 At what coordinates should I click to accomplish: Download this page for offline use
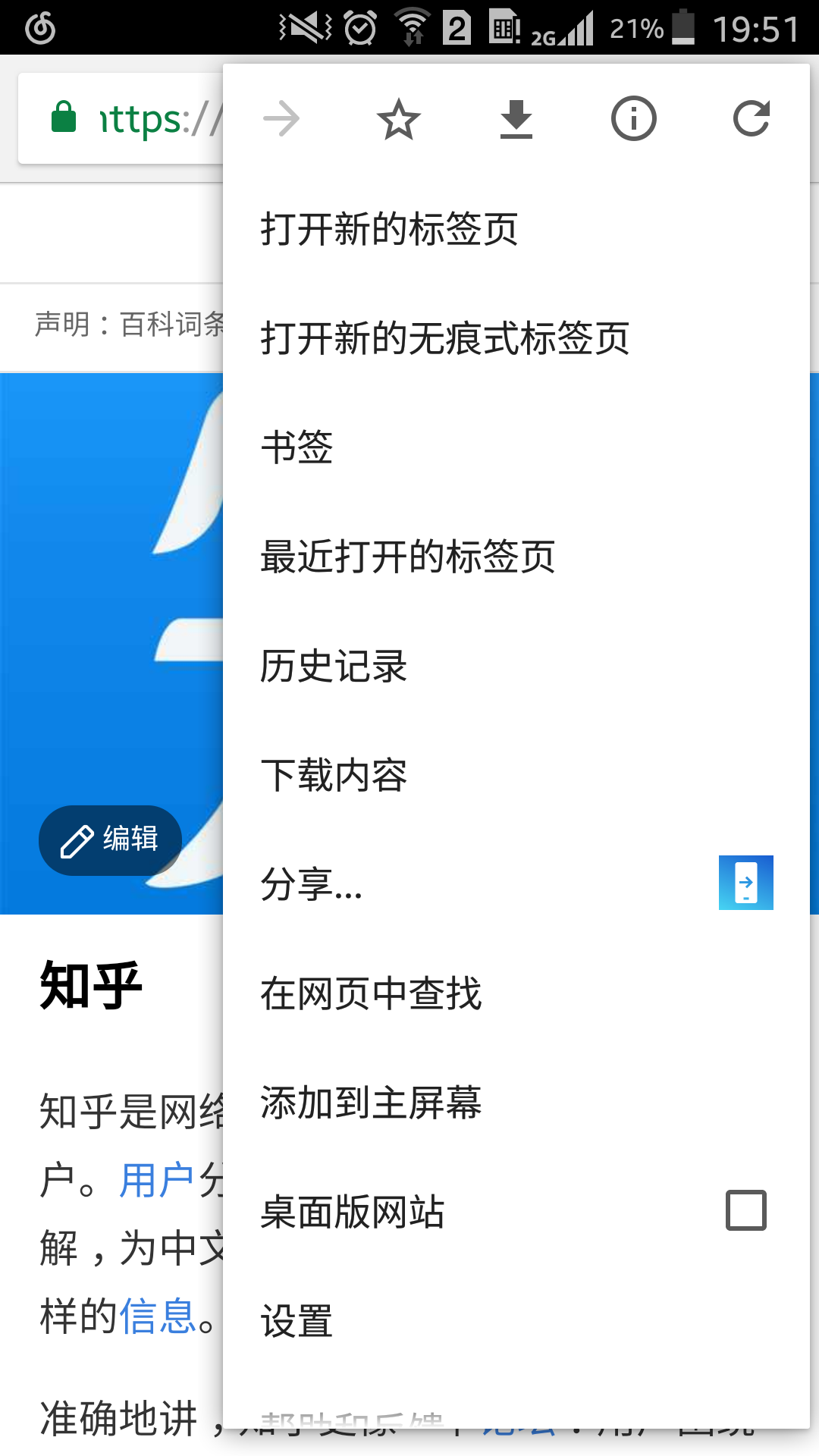516,119
